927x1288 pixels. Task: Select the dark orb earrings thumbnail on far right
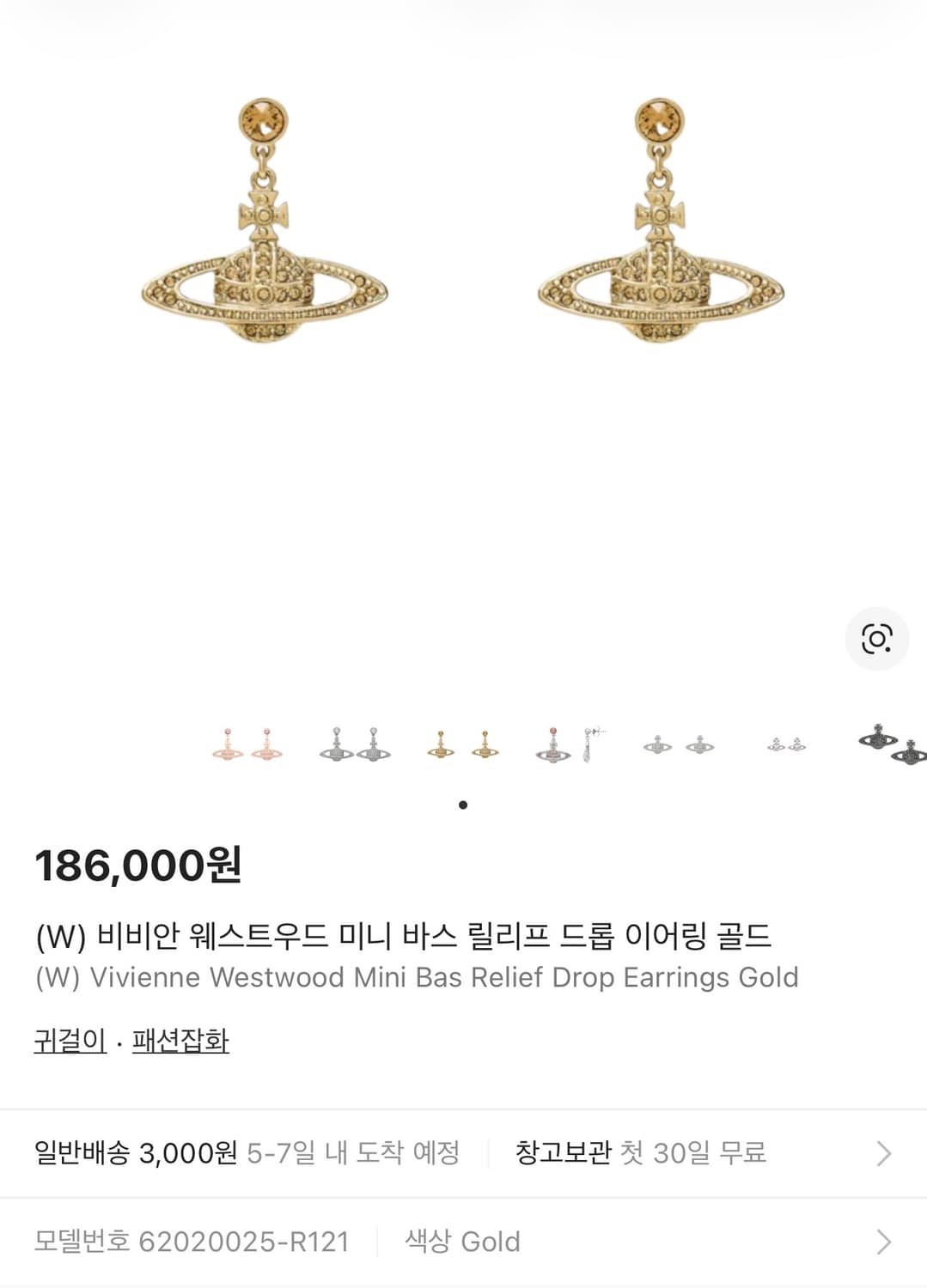point(893,745)
